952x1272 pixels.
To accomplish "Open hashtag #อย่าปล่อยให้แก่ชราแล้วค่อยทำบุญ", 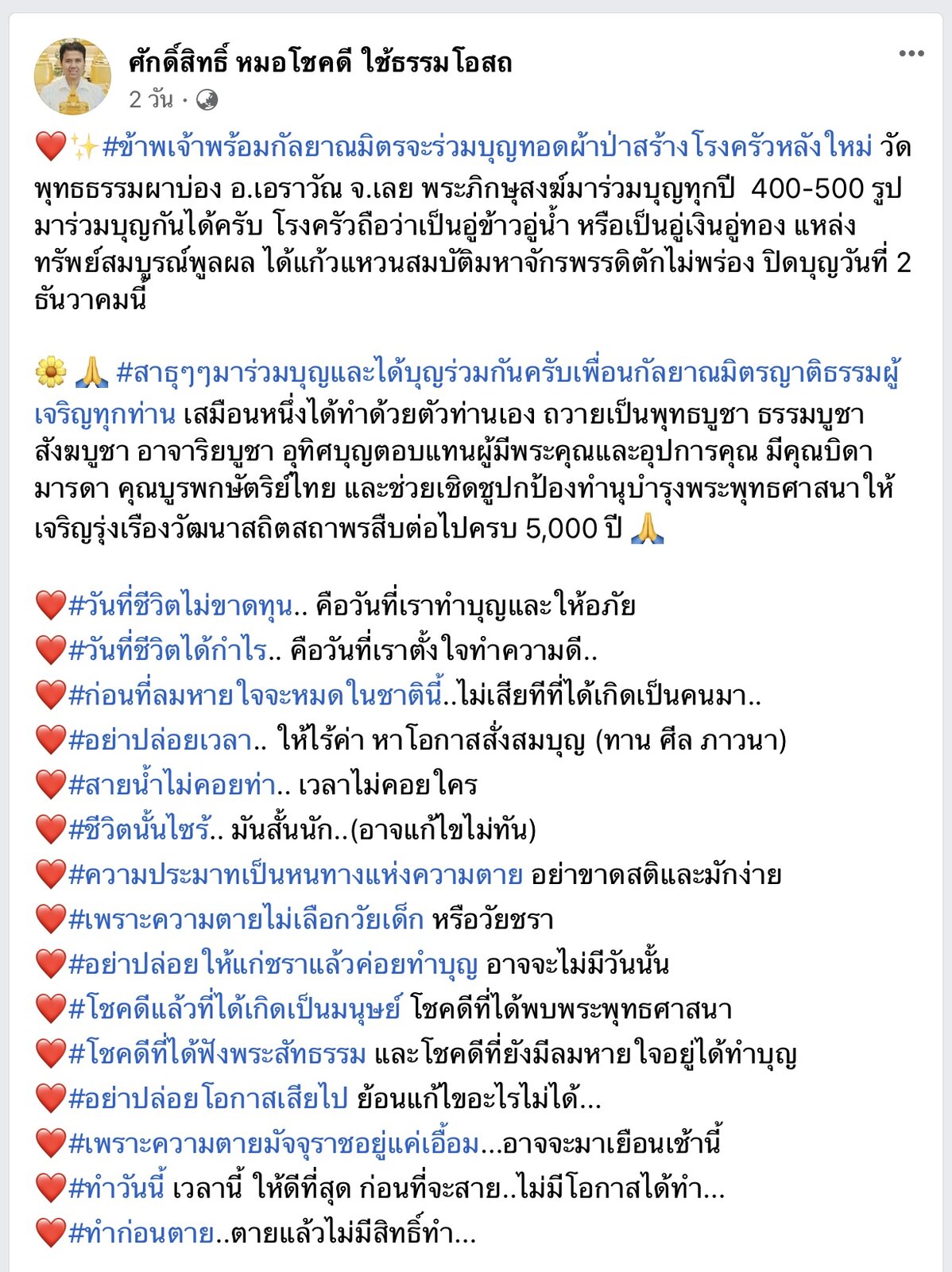I will pos(273,964).
